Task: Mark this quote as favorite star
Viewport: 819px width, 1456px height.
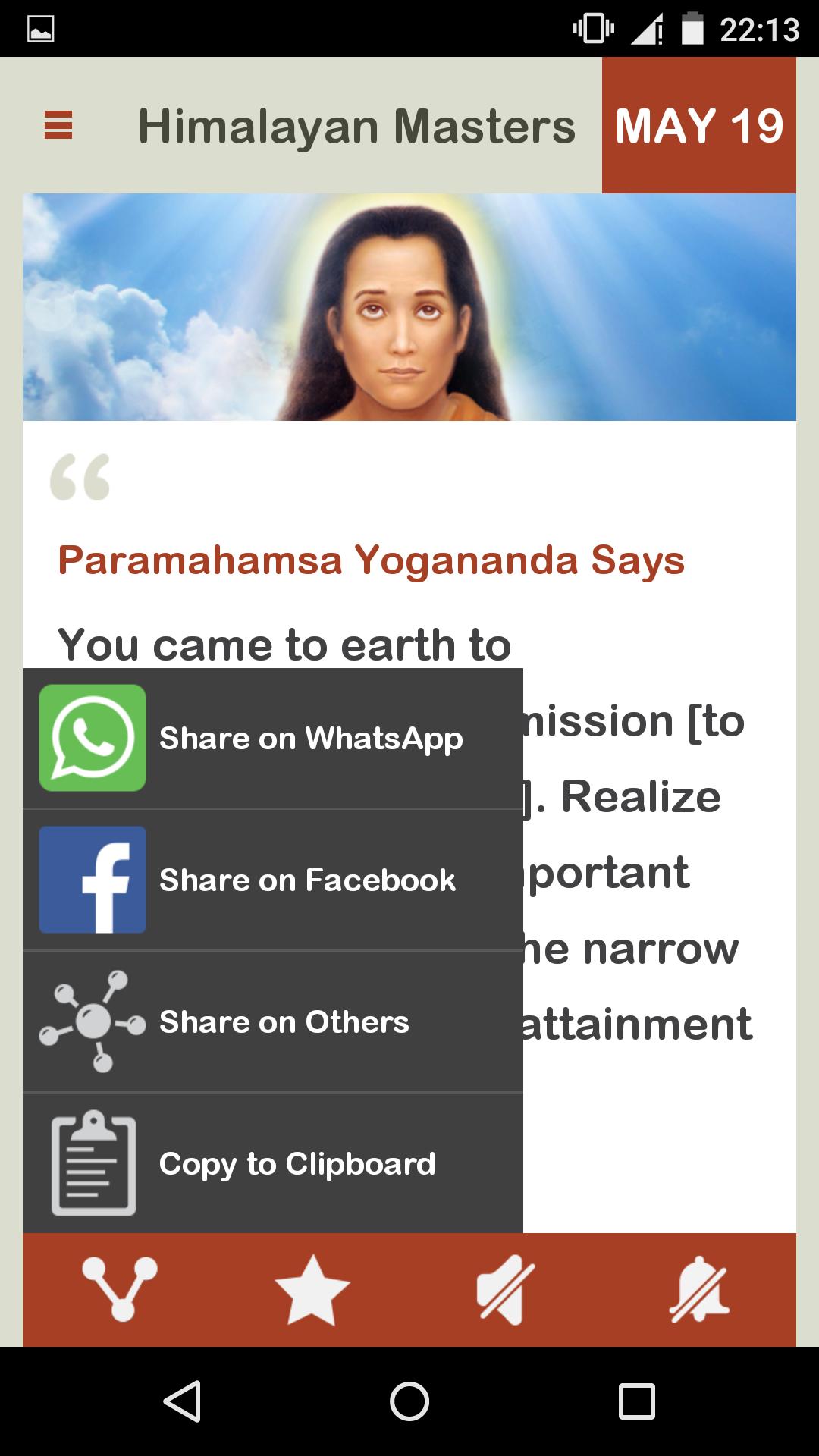Action: [x=312, y=1290]
